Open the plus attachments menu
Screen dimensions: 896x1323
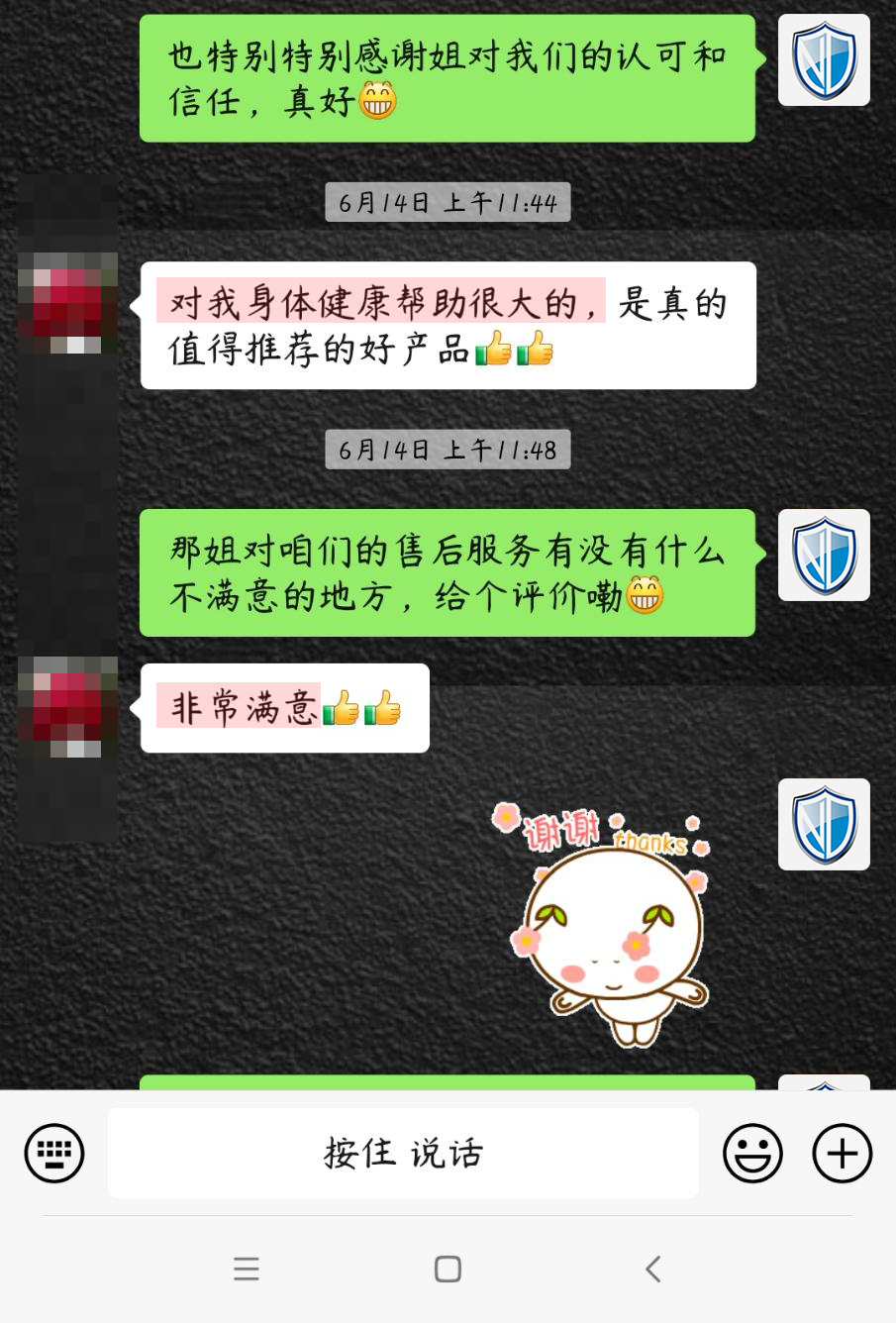pos(842,1154)
